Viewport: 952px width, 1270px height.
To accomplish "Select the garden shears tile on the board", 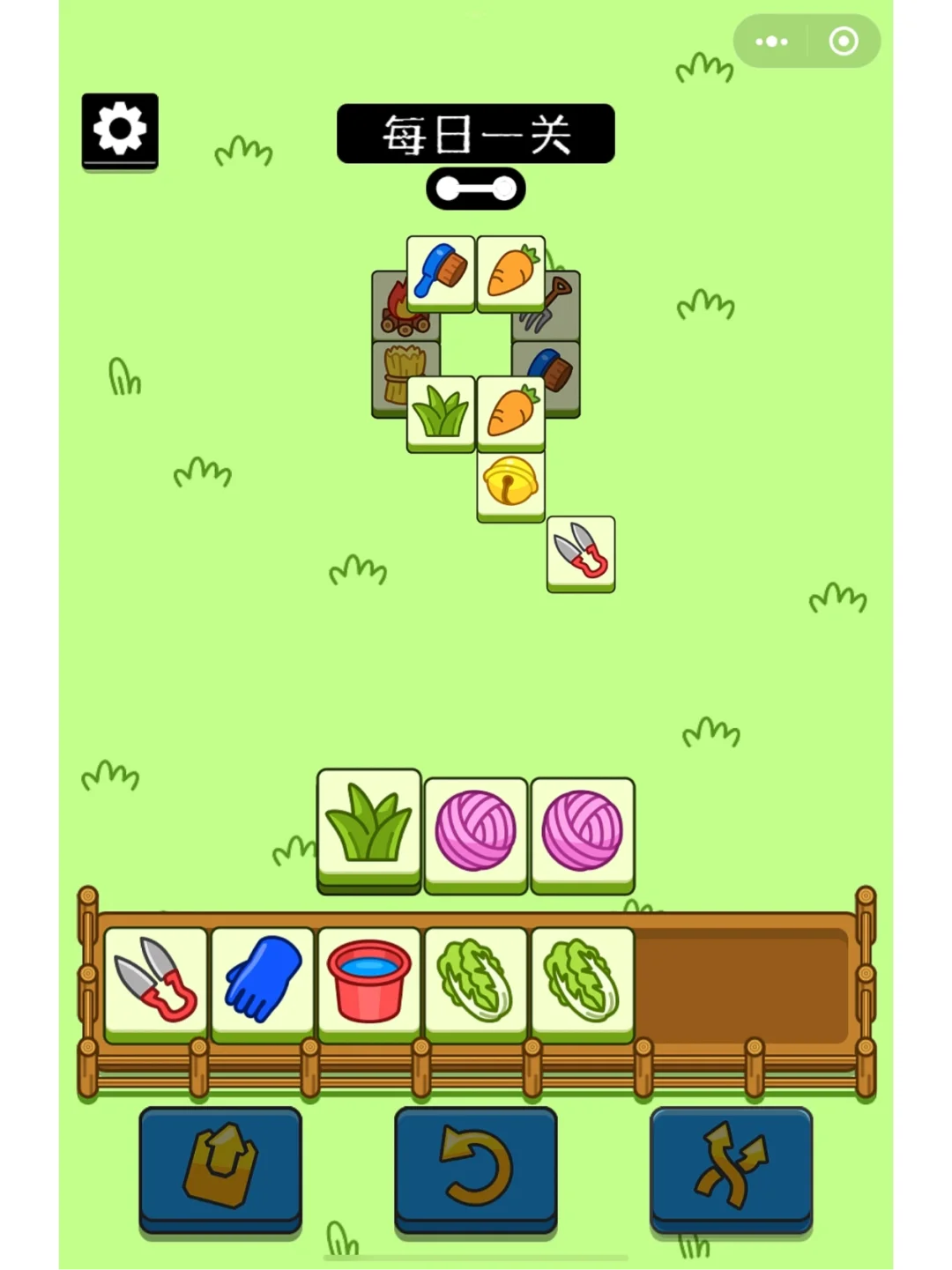I will 581,552.
